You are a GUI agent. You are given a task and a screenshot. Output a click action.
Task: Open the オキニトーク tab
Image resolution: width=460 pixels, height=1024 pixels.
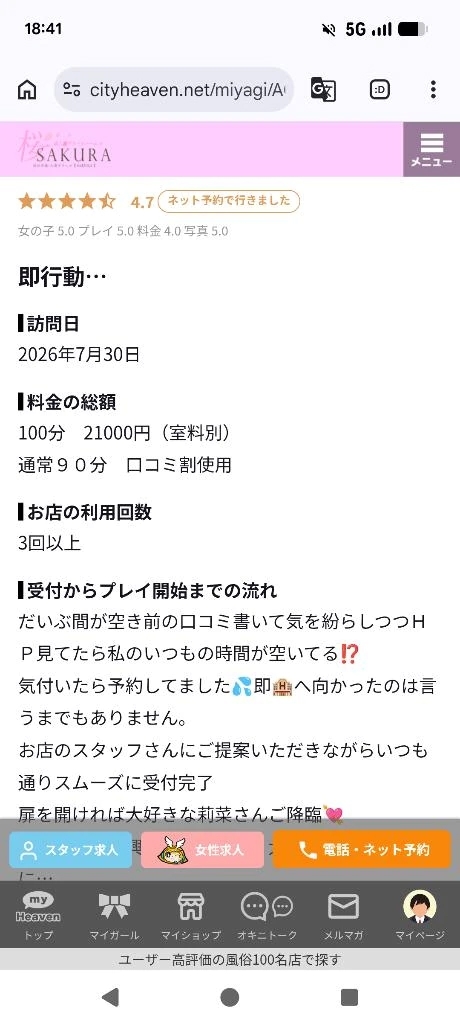268,915
